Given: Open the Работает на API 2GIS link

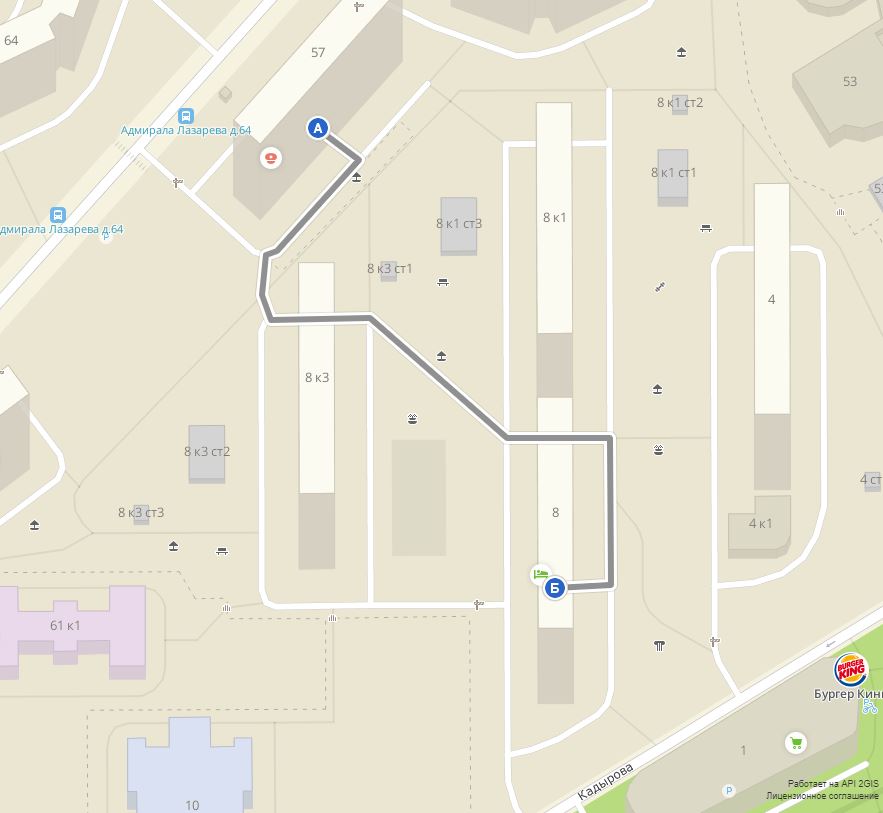Looking at the screenshot, I should pyautogui.click(x=833, y=783).
